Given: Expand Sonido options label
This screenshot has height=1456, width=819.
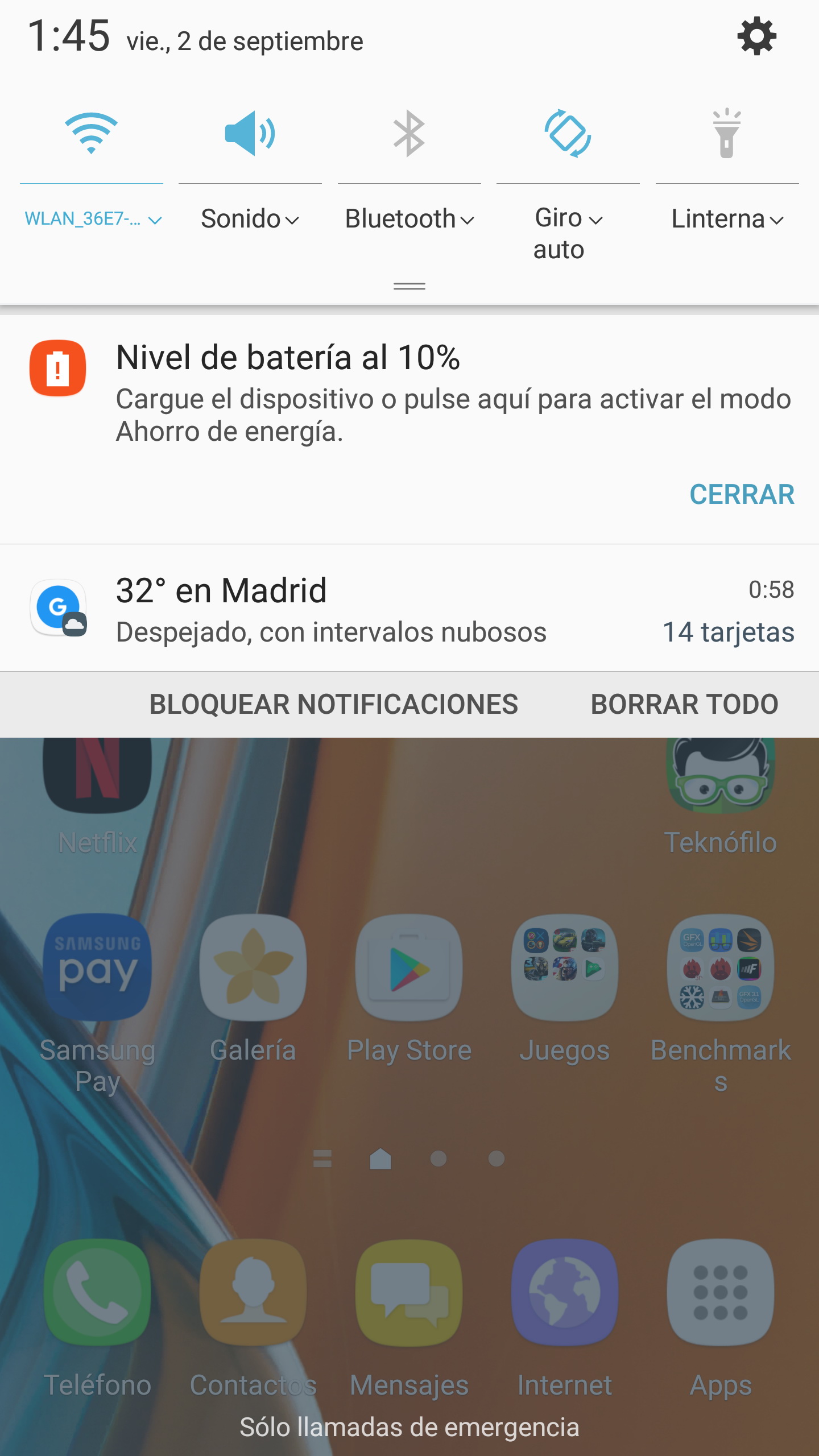Looking at the screenshot, I should 250,219.
